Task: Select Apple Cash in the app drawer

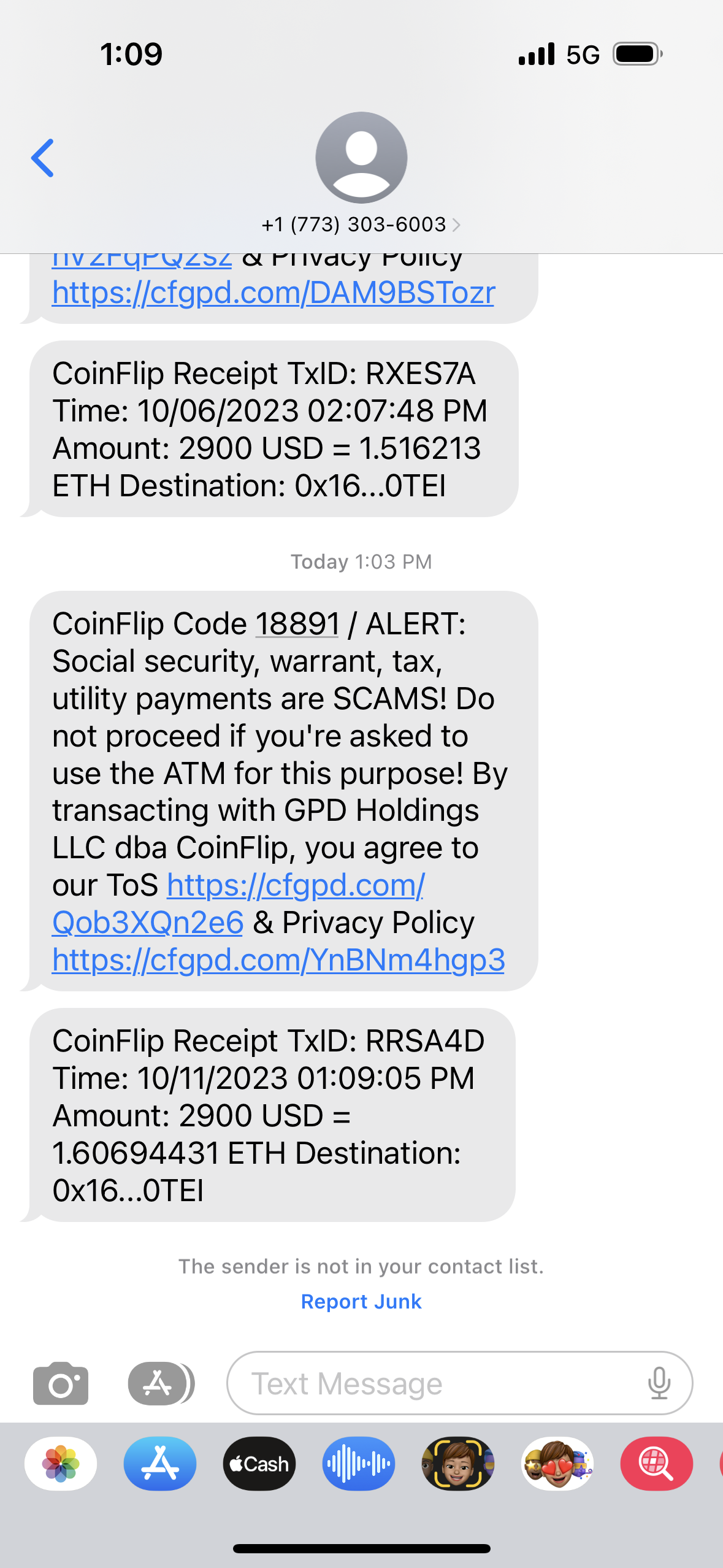Action: coord(259,1464)
